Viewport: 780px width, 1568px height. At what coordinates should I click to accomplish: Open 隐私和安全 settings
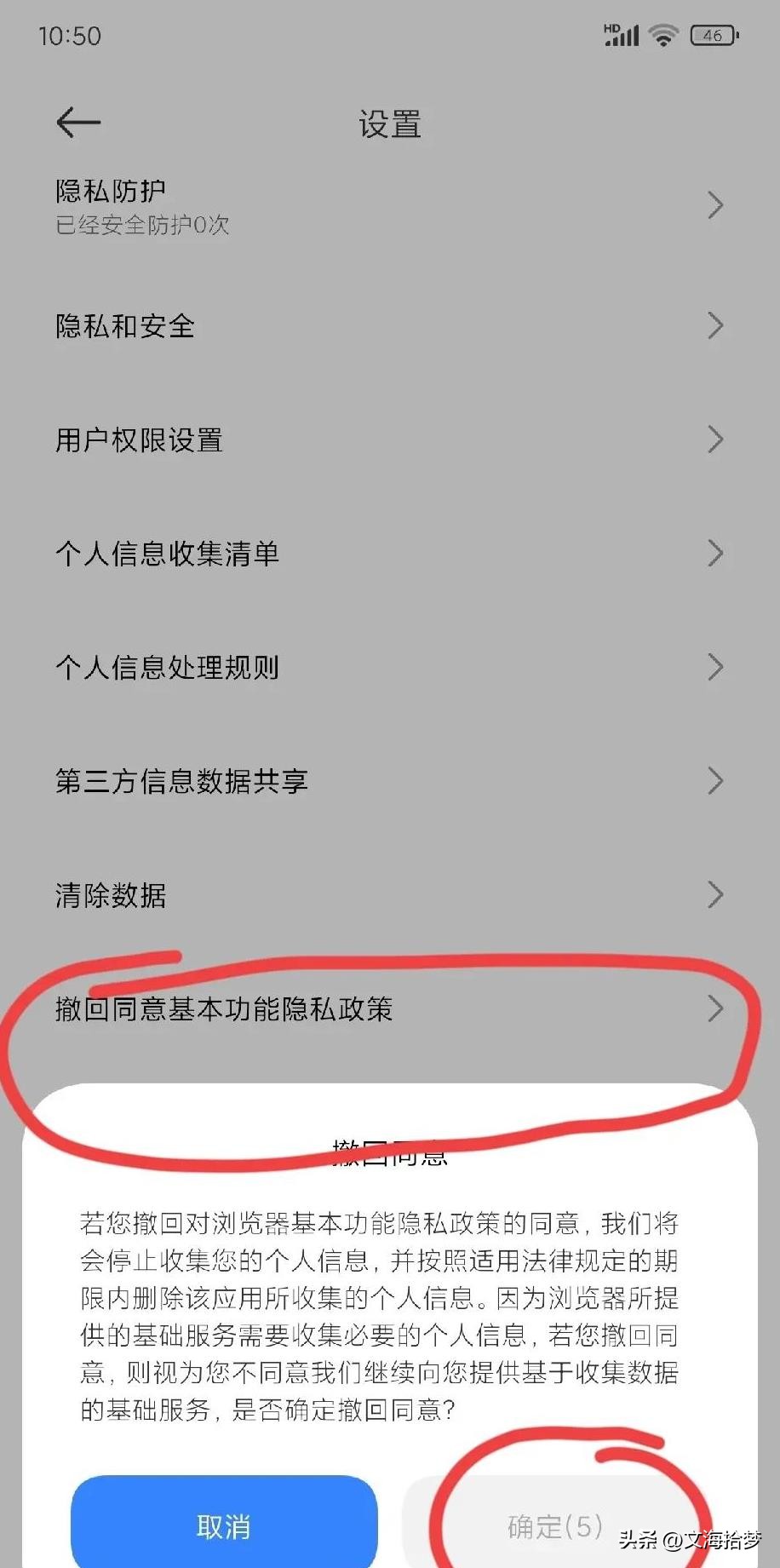(x=389, y=326)
